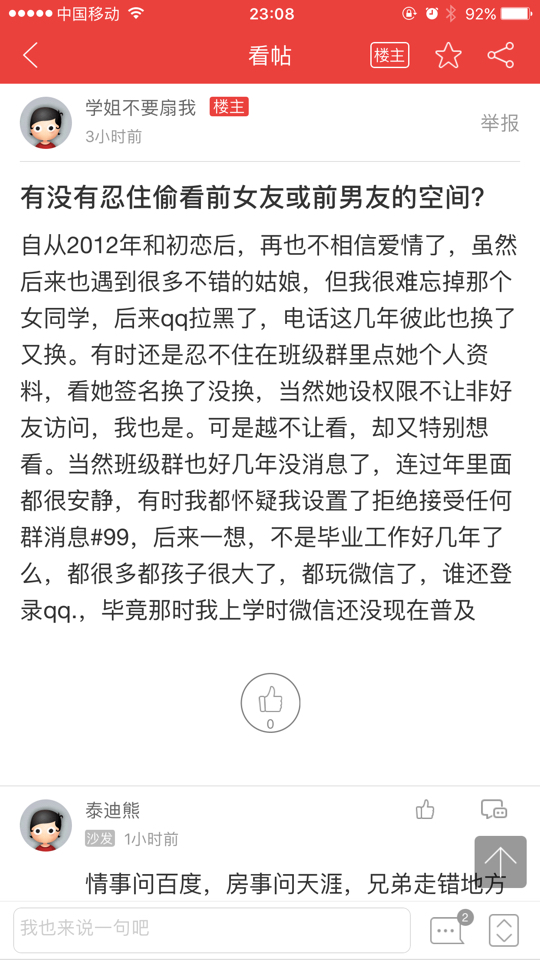The height and width of the screenshot is (960, 540).
Task: Show only posts by 楼主
Action: click(x=389, y=56)
